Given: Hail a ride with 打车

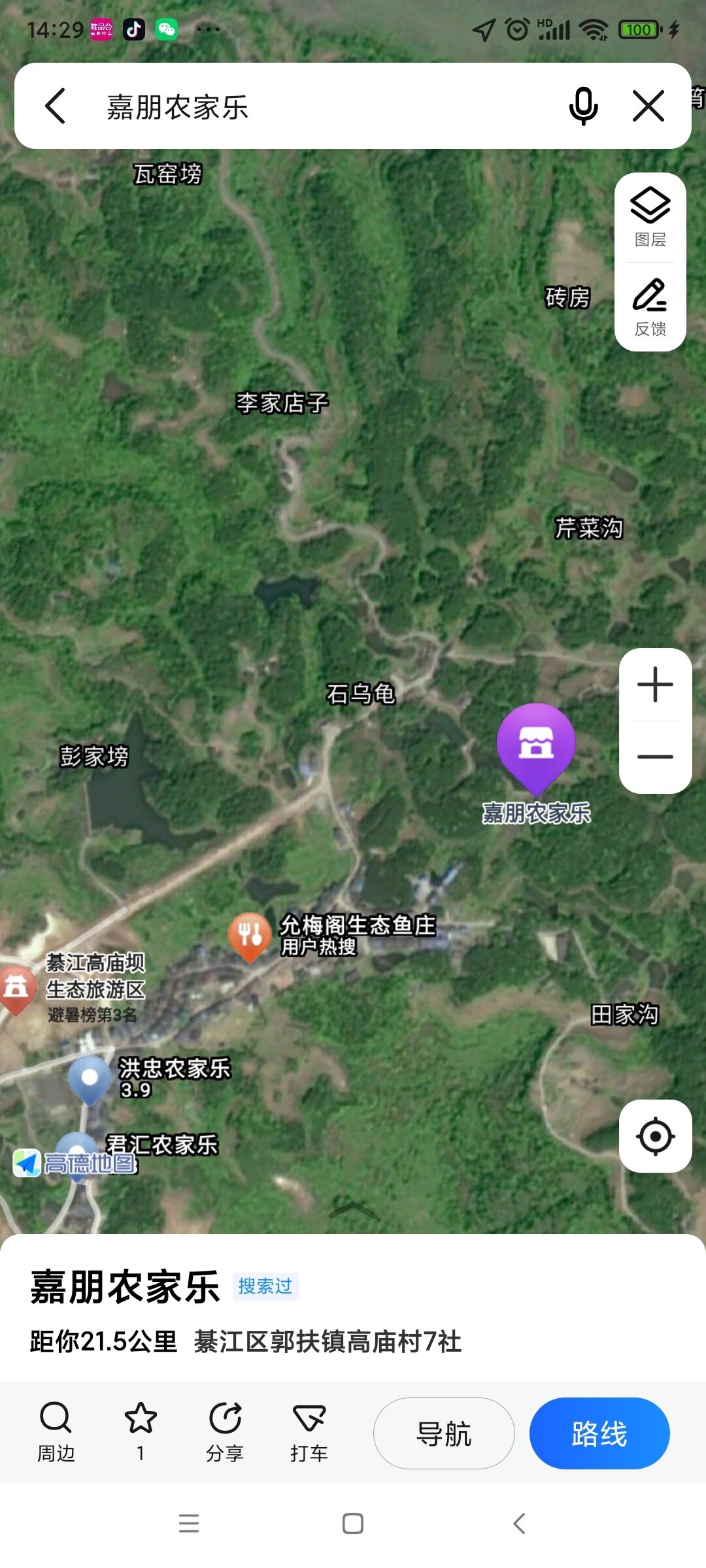Looking at the screenshot, I should click(x=309, y=1432).
